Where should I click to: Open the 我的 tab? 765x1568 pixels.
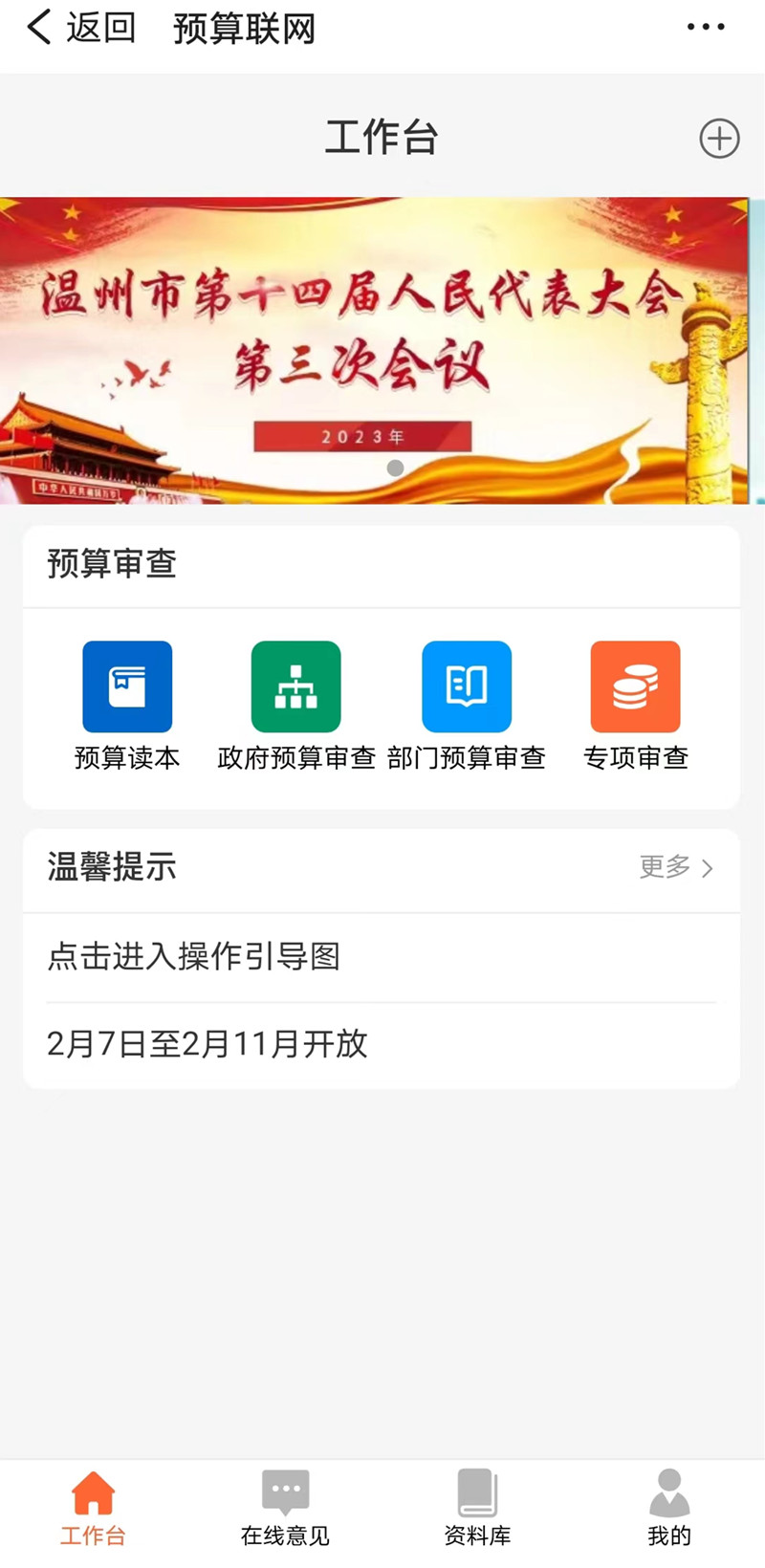669,1507
